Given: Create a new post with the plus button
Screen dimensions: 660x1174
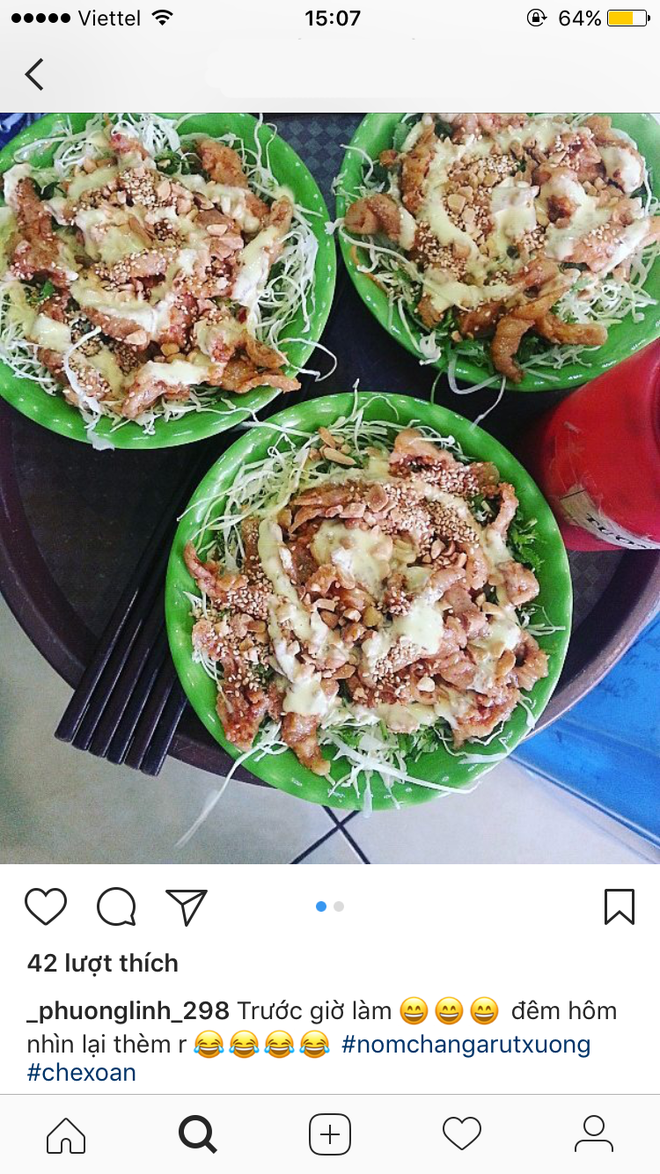Looking at the screenshot, I should 330,1135.
